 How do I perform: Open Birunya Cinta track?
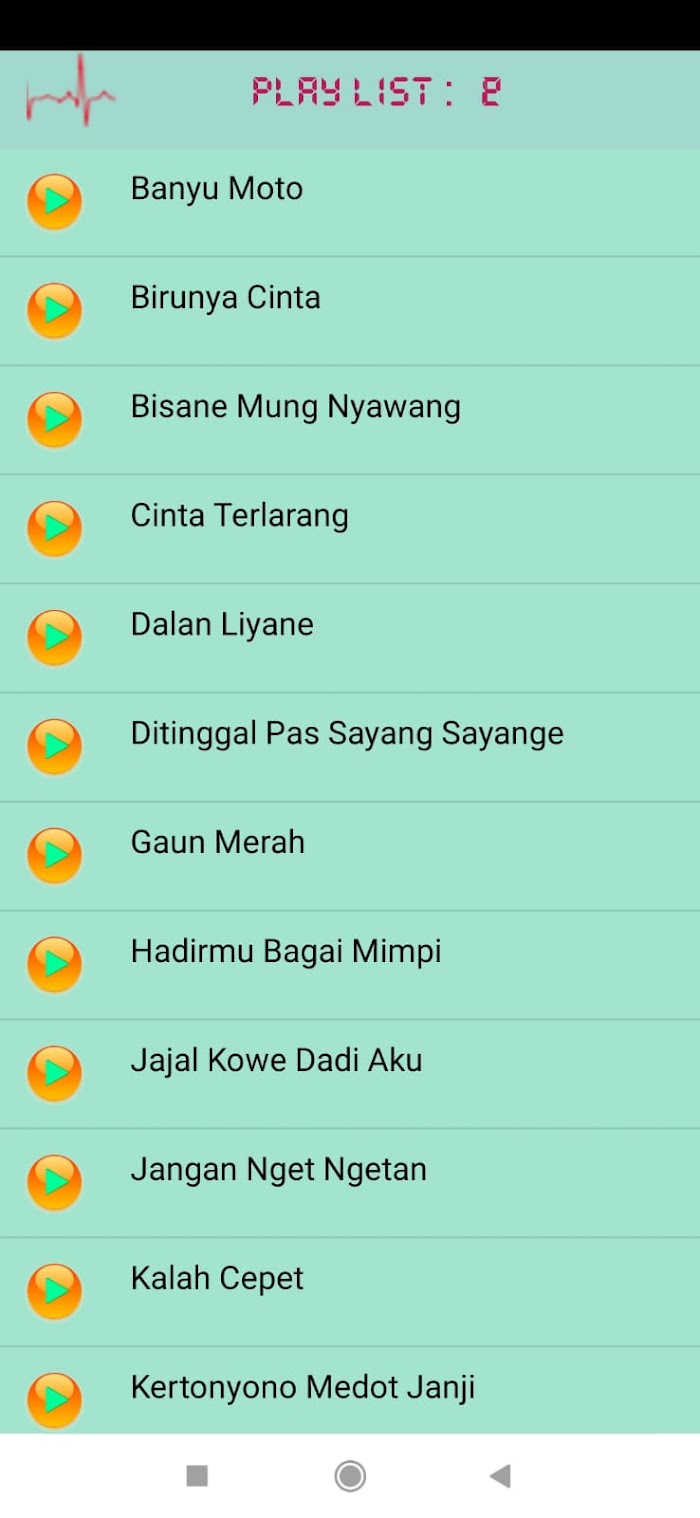point(55,310)
